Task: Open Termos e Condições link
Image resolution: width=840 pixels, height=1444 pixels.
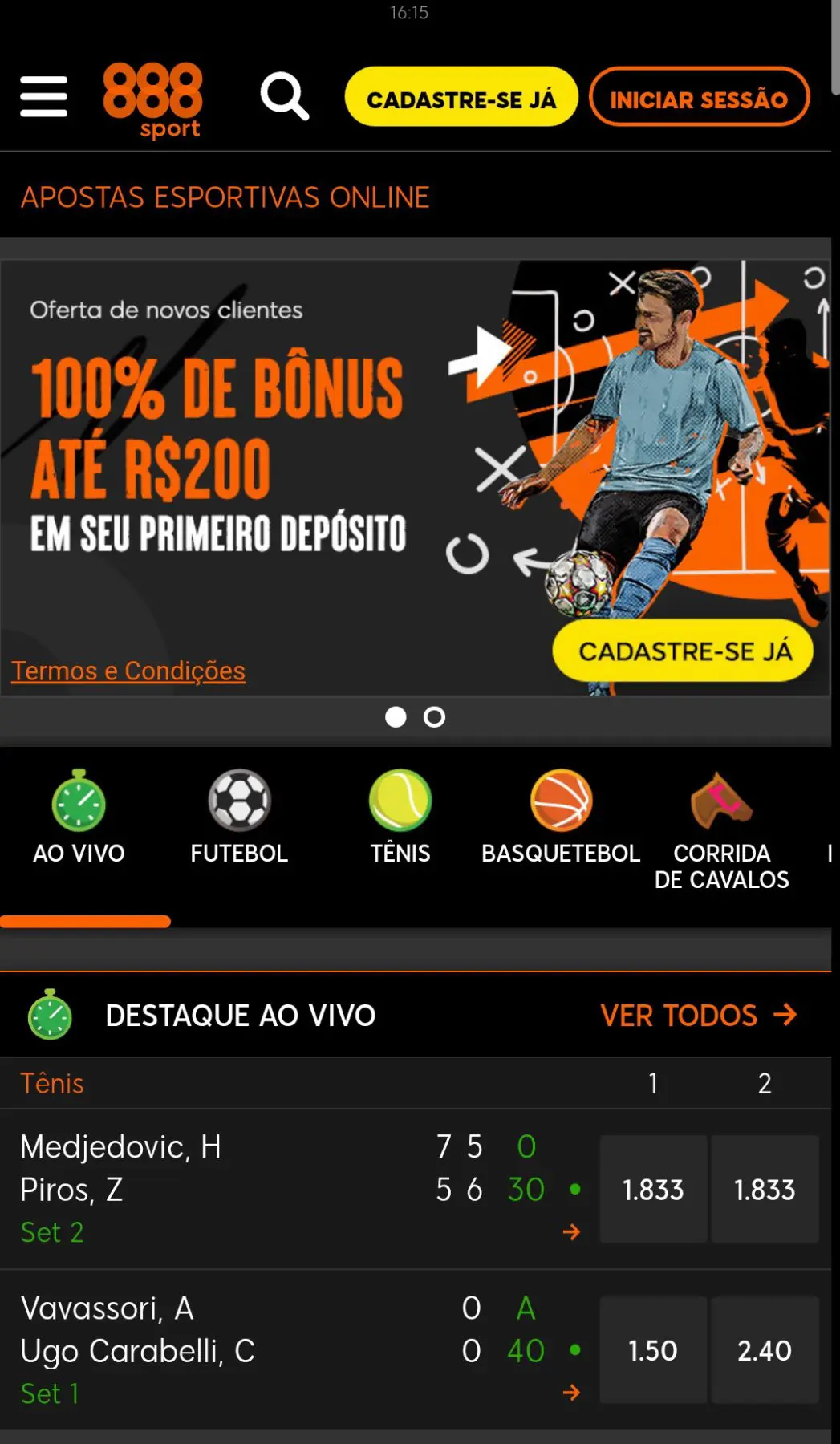Action: tap(127, 671)
